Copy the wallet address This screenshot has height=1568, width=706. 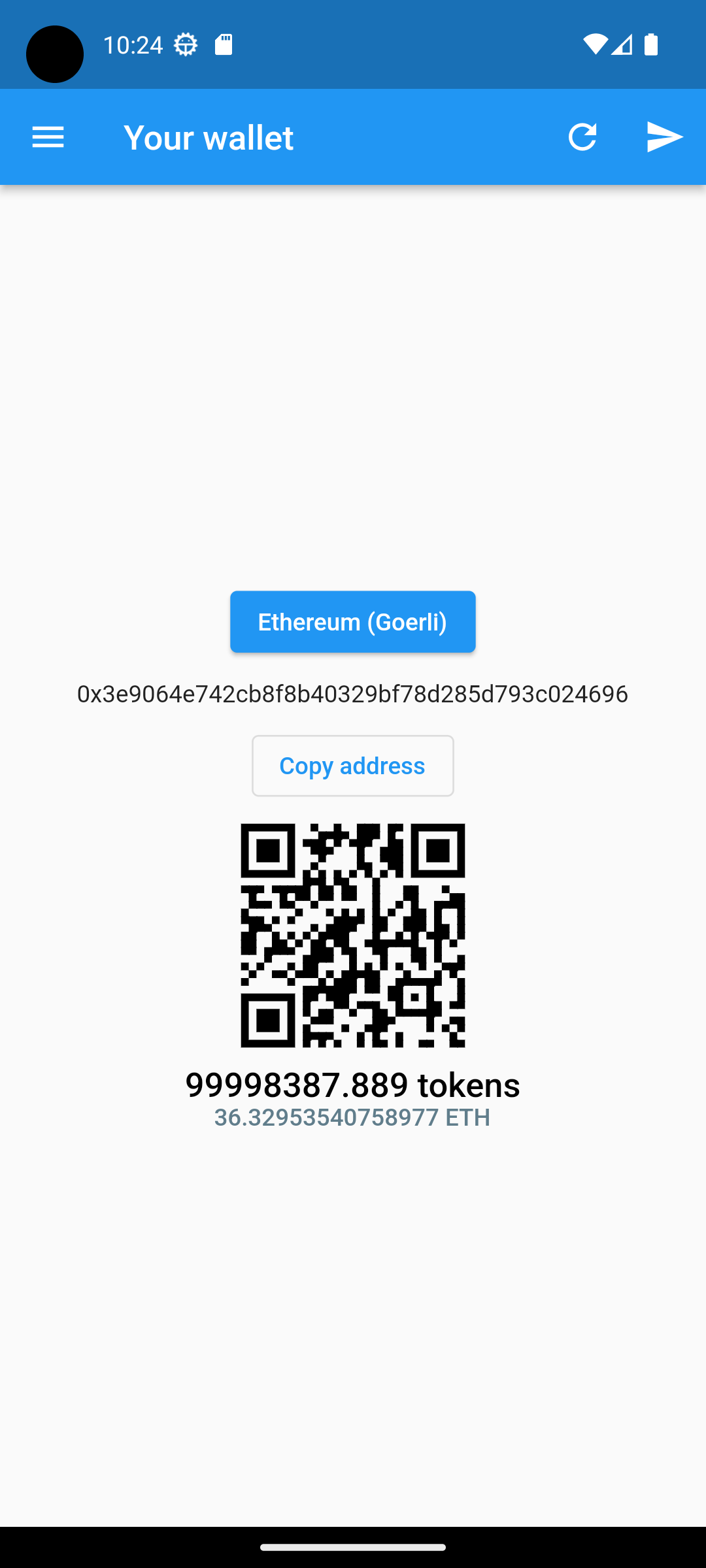tap(353, 766)
